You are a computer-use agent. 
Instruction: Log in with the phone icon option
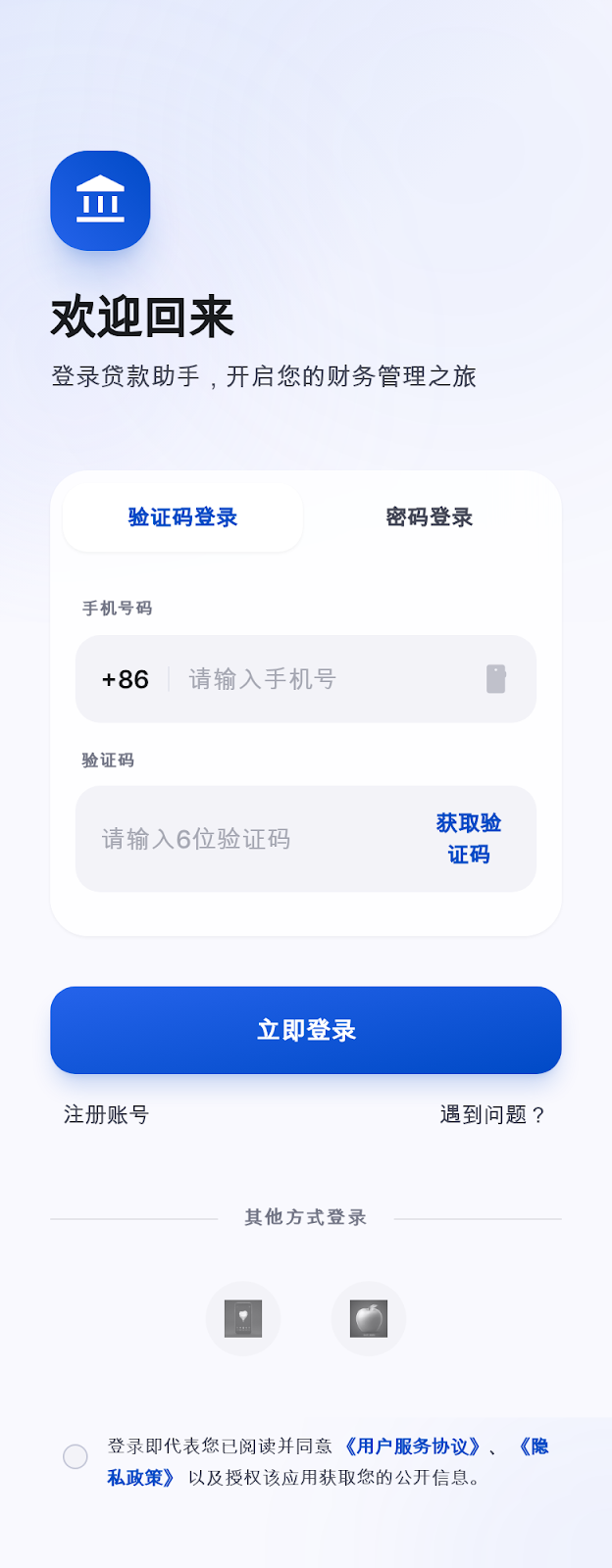[243, 1319]
